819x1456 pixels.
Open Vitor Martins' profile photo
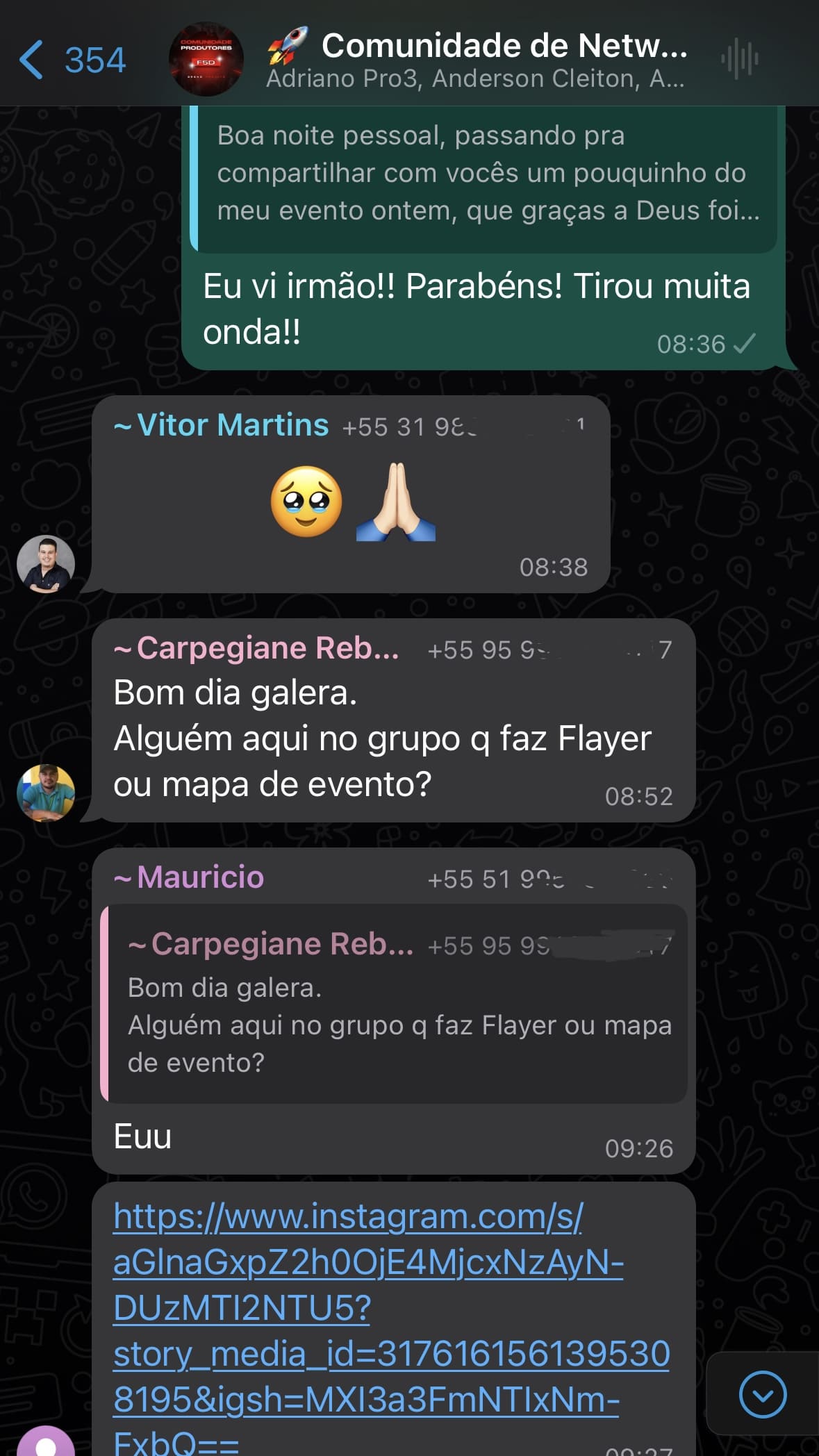[x=46, y=564]
